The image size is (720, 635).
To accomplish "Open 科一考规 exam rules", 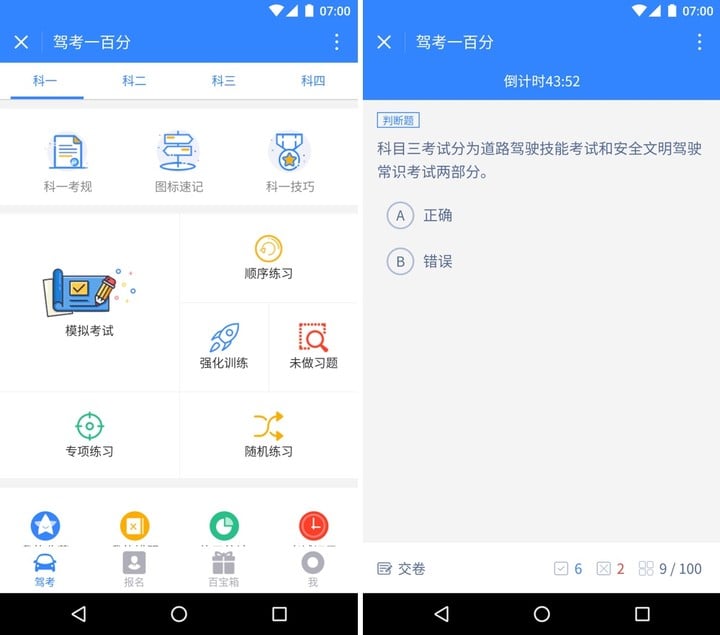I will click(68, 163).
